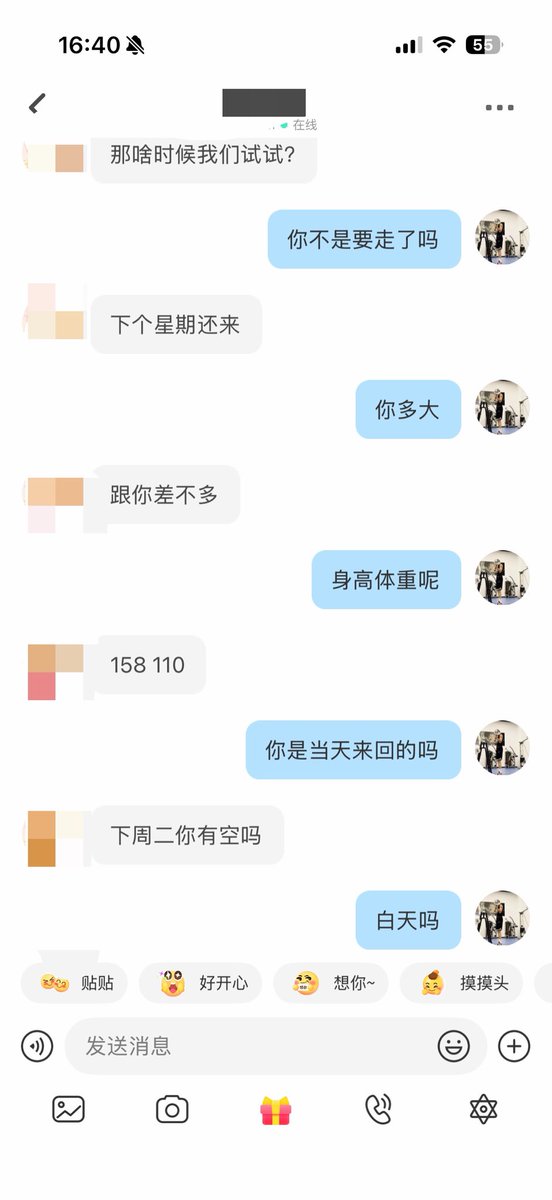
Task: Open the camera to take a photo
Action: [172, 1109]
